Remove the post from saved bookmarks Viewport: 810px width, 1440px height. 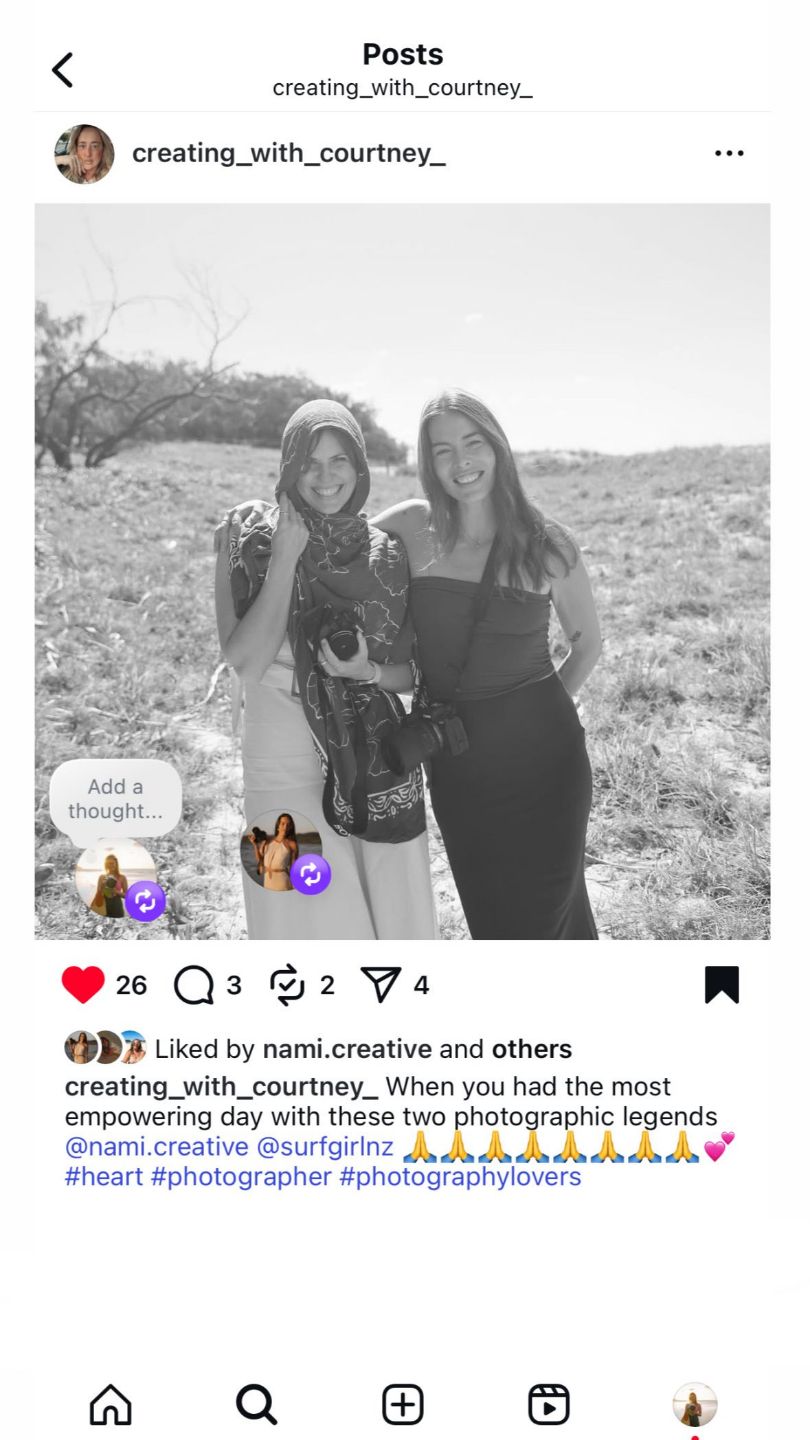tap(721, 985)
